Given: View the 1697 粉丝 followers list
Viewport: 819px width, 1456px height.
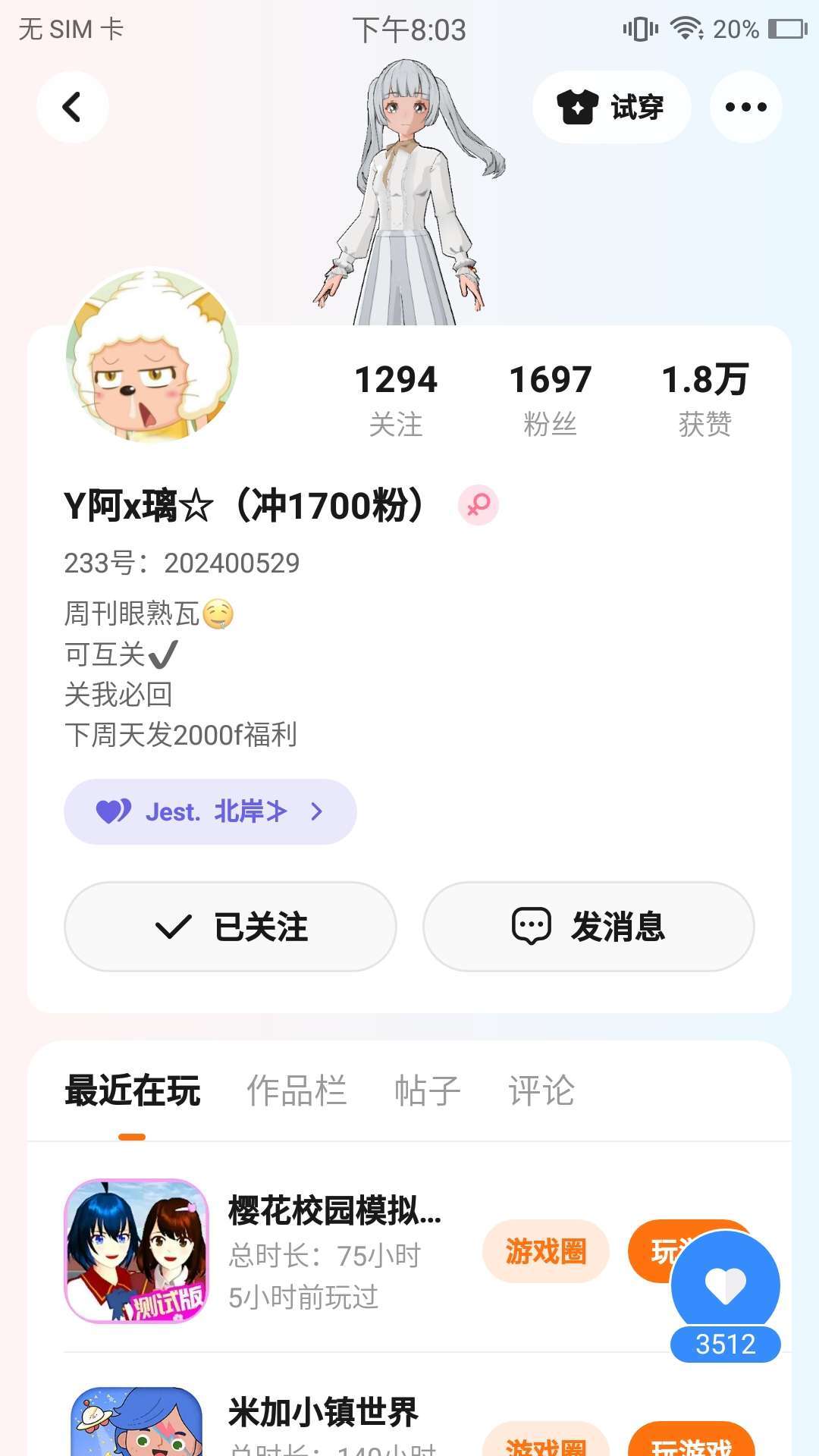Looking at the screenshot, I should point(550,399).
